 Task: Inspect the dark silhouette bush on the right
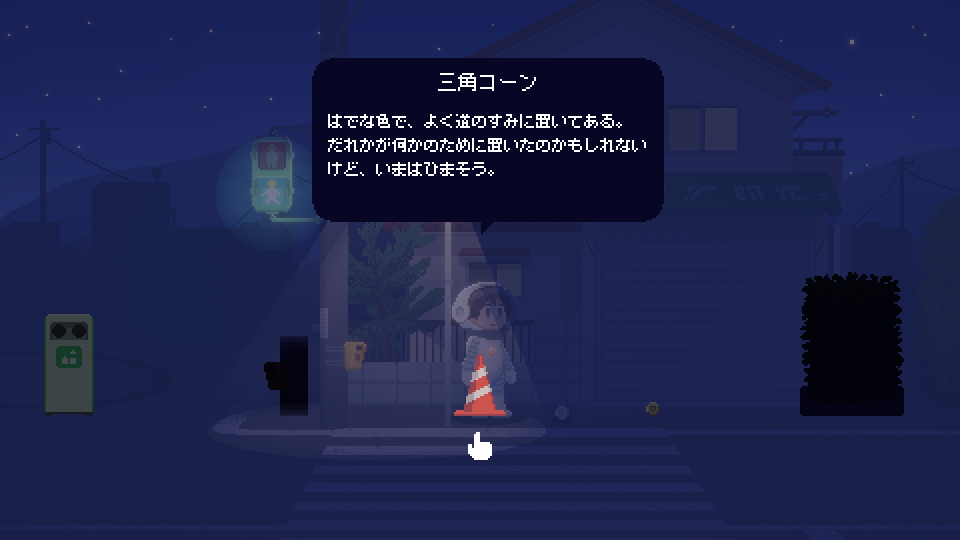pyautogui.click(x=851, y=344)
